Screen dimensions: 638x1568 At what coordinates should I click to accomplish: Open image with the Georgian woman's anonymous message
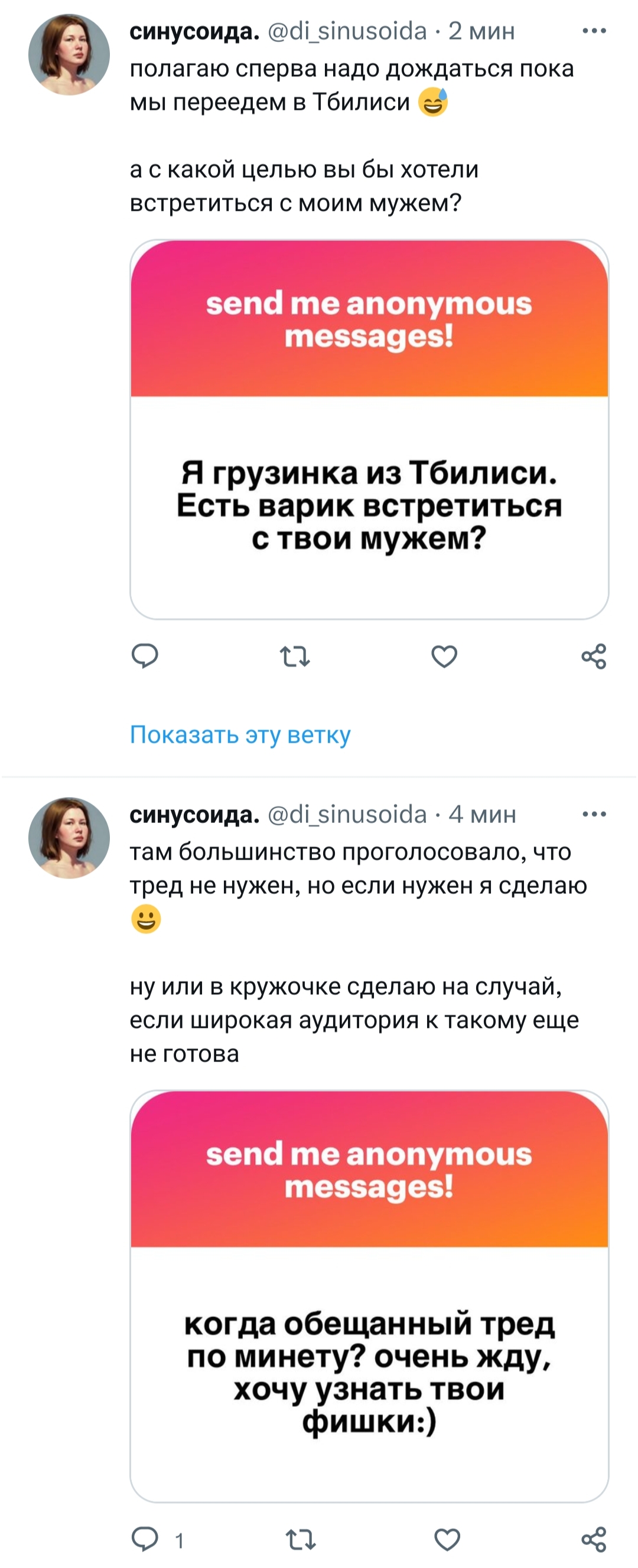tap(369, 429)
